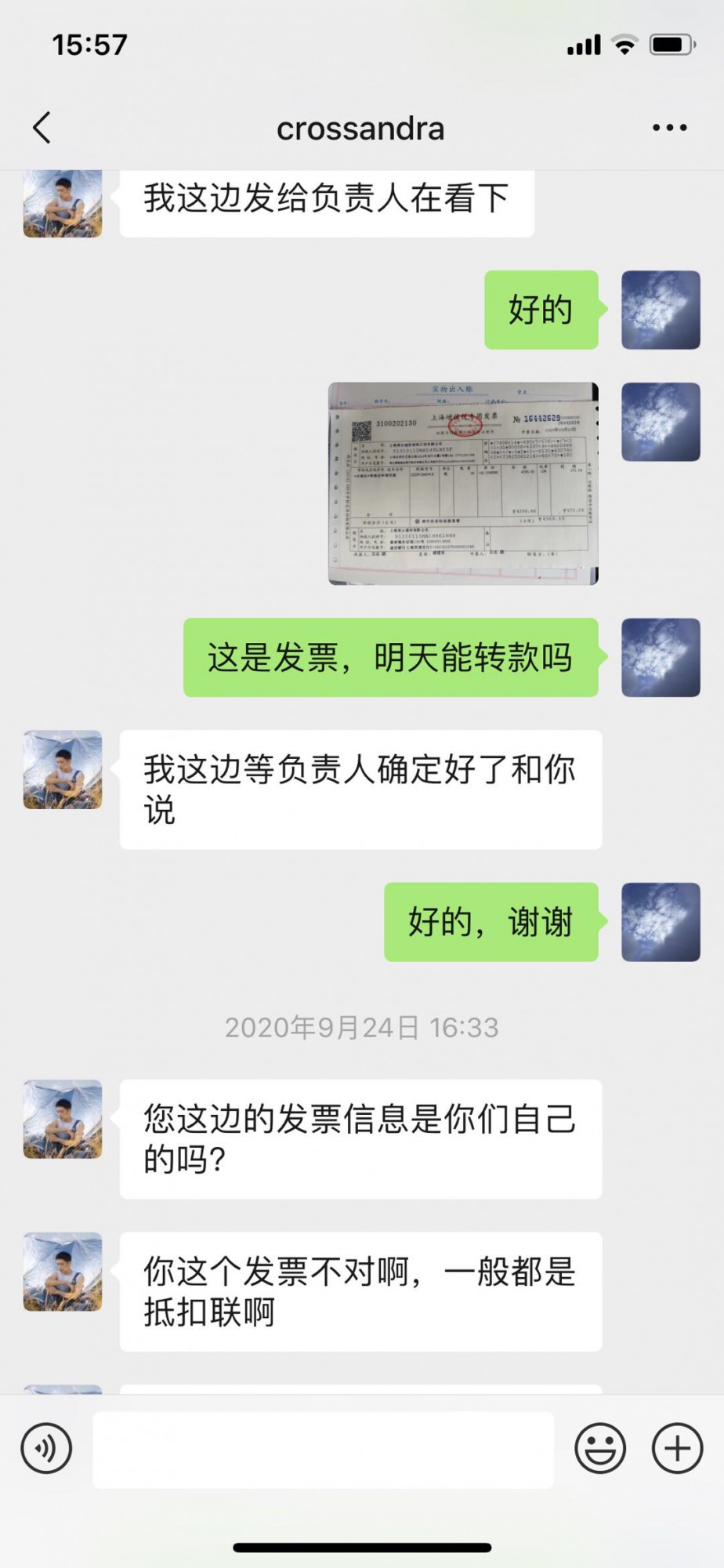The image size is (724, 1568).
Task: Focus the message text field
Action: (x=323, y=1450)
